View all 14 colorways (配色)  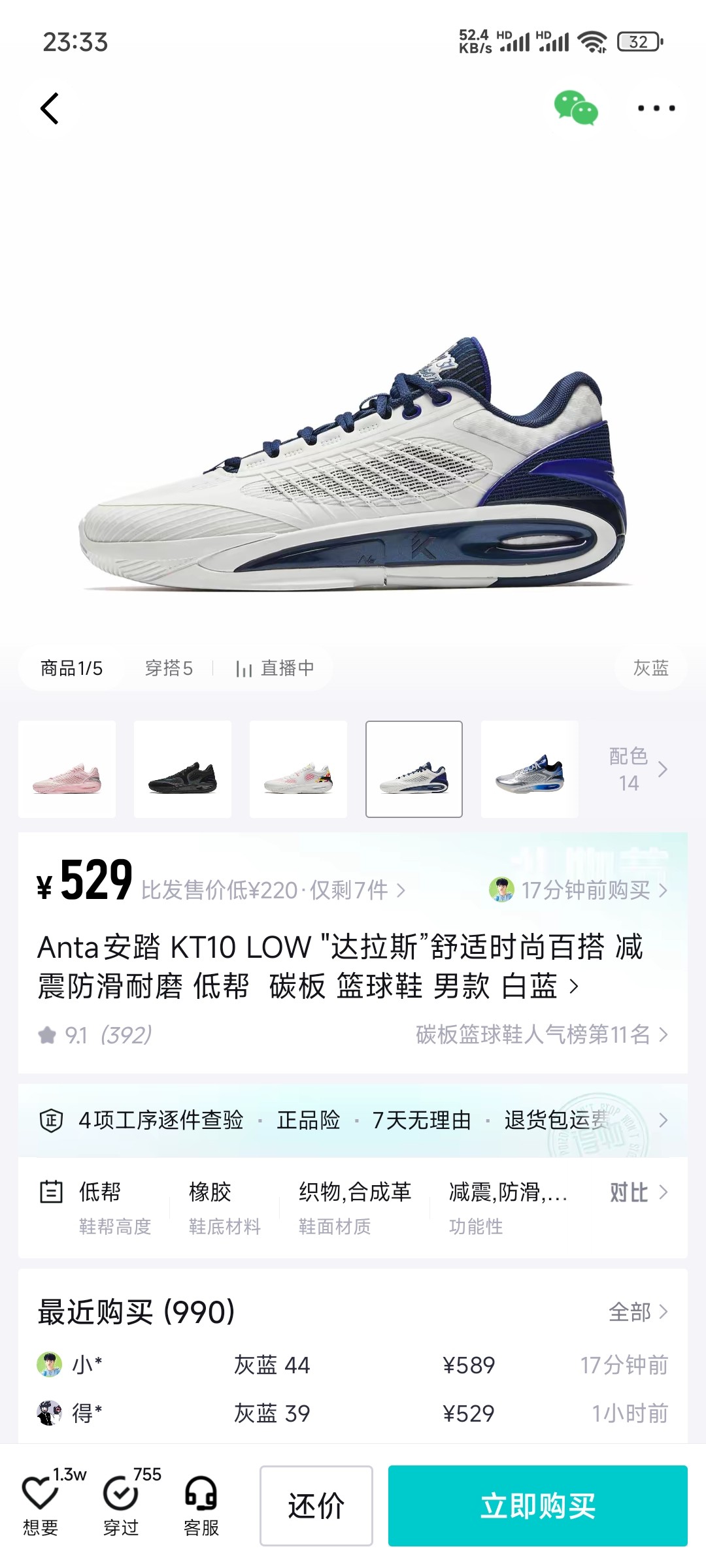638,769
